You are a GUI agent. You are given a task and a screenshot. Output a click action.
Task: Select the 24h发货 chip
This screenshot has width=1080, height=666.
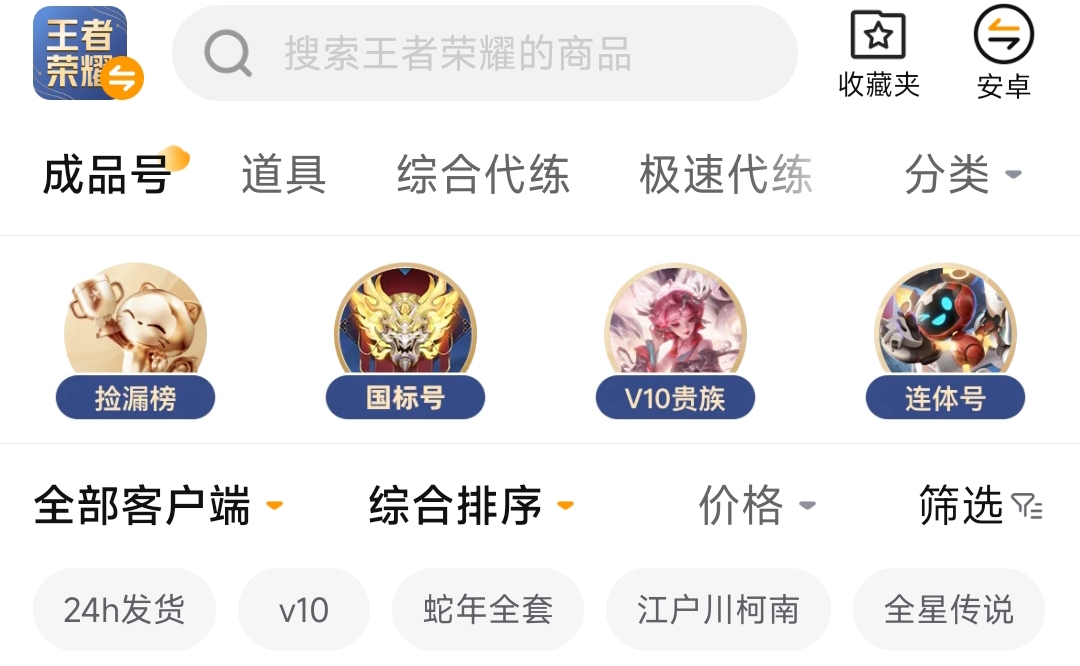click(124, 610)
